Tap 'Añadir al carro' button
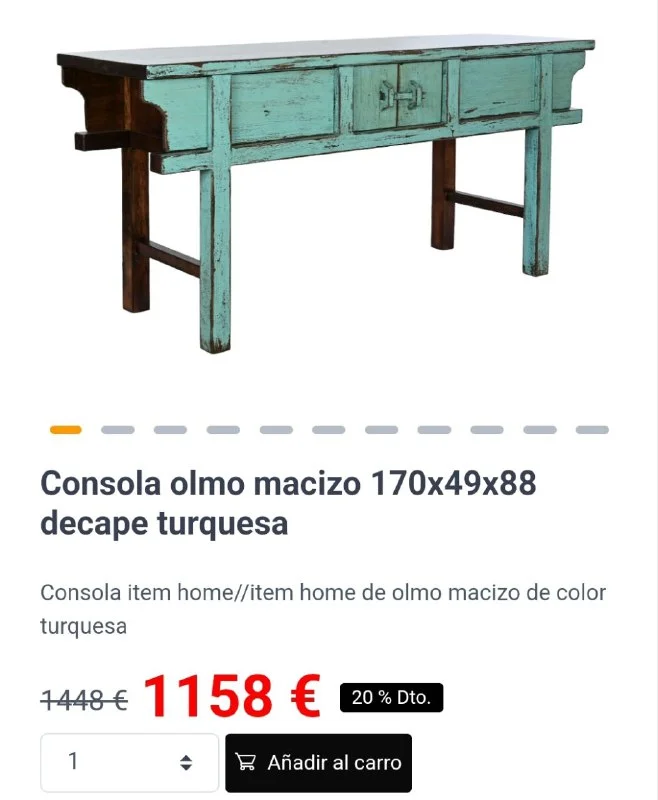Viewport: 658px width, 800px height. pyautogui.click(x=318, y=763)
